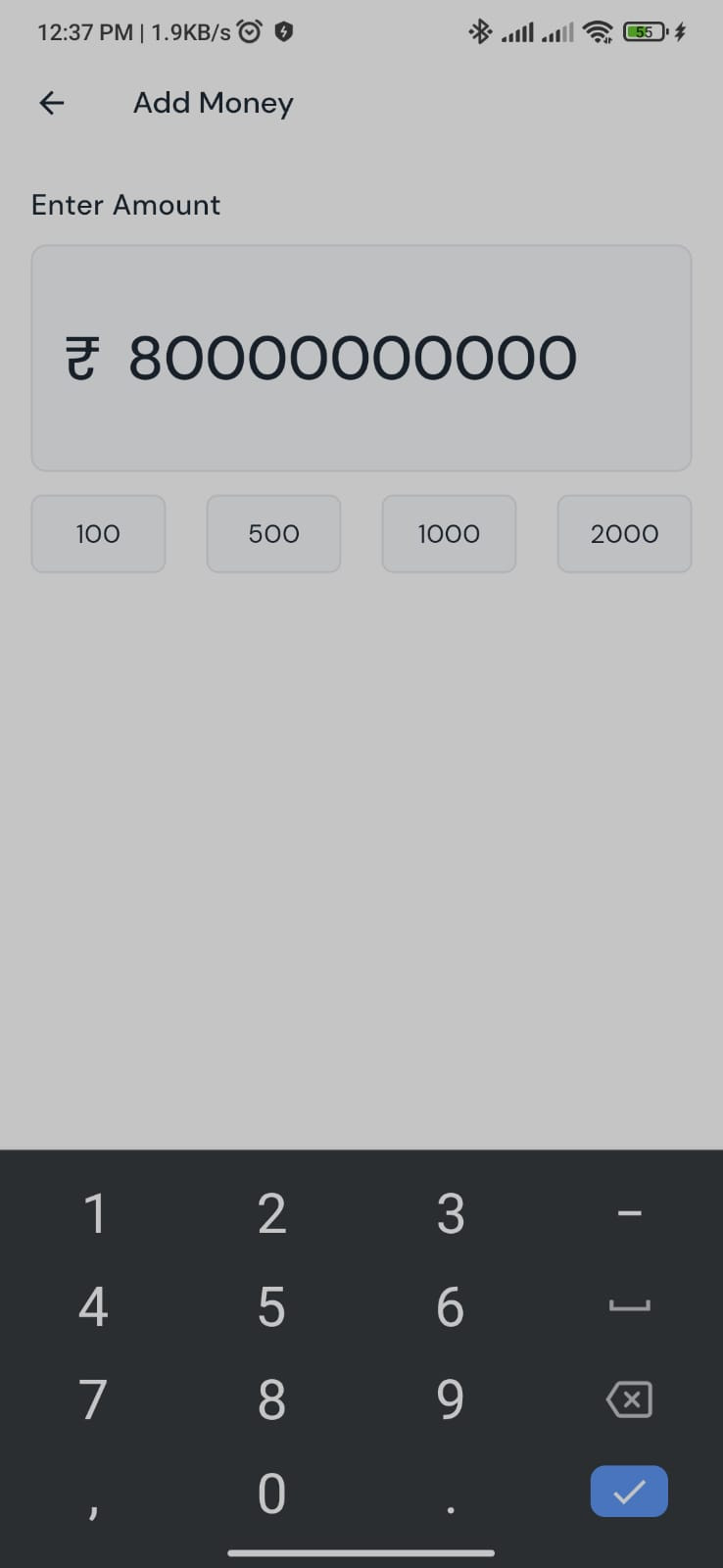Delete last digit with keyboard backspace
The height and width of the screenshot is (1568, 723).
tap(629, 1399)
